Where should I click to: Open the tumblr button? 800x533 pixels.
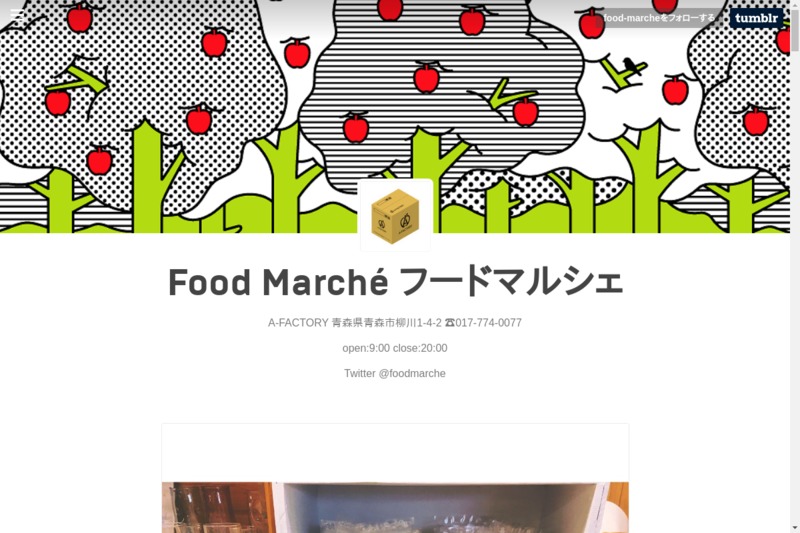[x=756, y=18]
